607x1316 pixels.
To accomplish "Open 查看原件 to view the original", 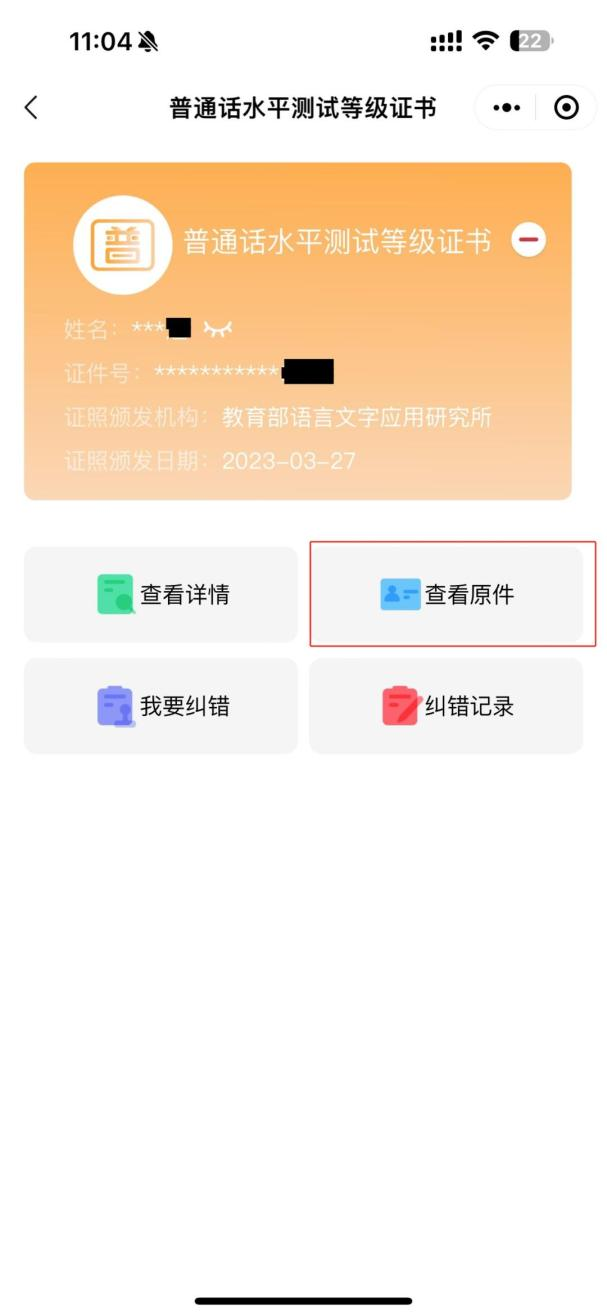I will (x=446, y=594).
